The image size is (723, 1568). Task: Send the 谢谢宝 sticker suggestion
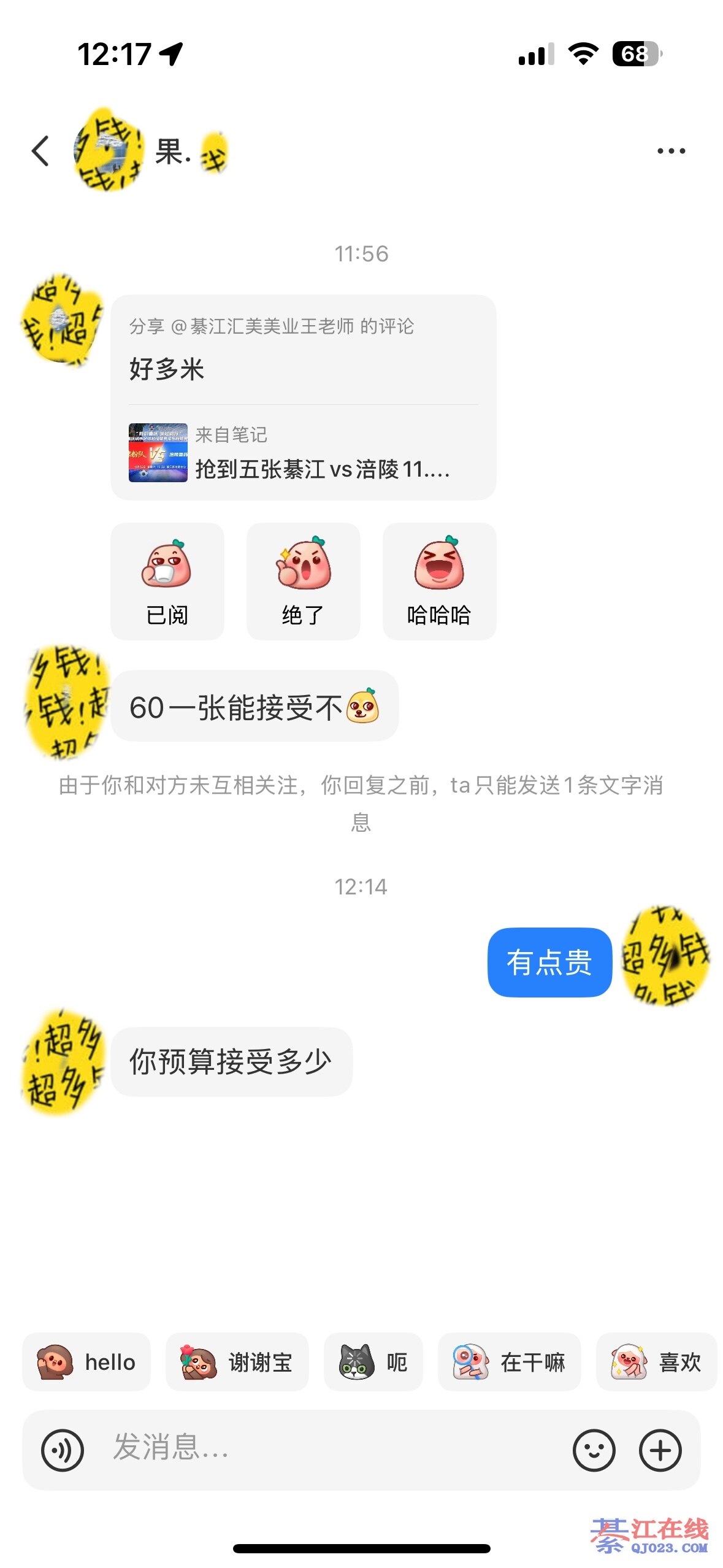coord(237,1362)
